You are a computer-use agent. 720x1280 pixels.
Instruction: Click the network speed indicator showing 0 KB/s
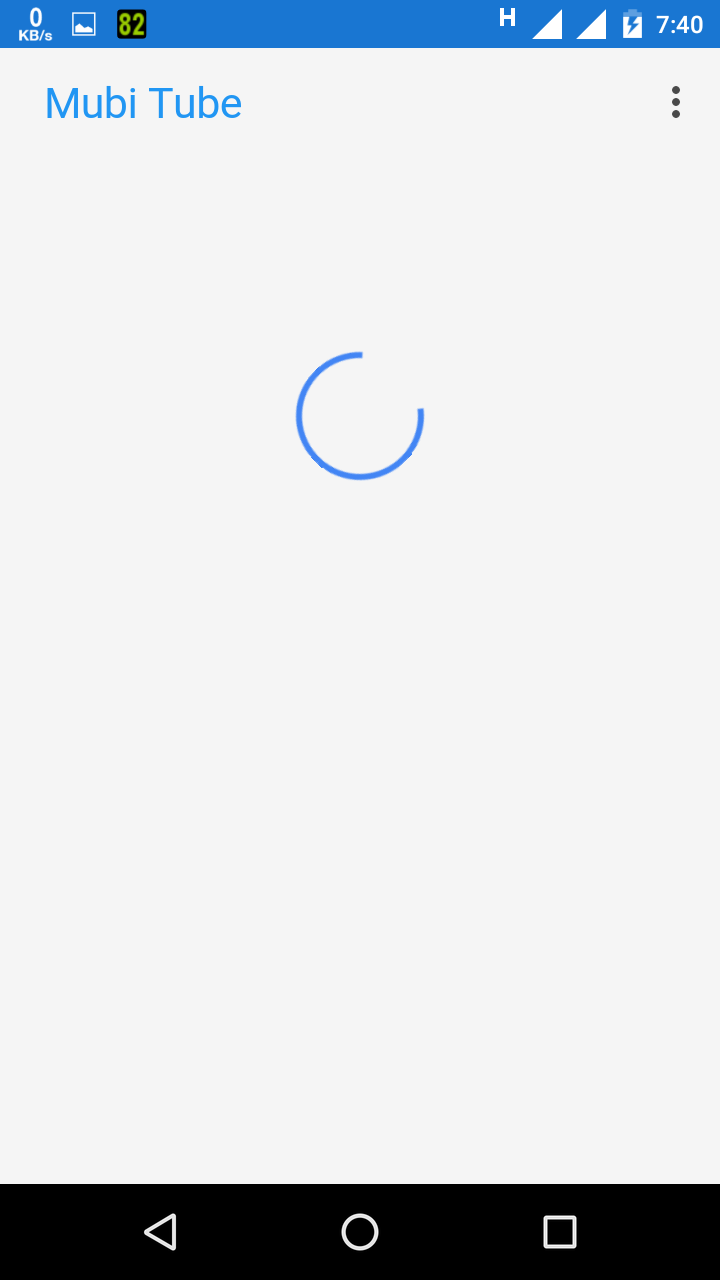click(x=34, y=22)
